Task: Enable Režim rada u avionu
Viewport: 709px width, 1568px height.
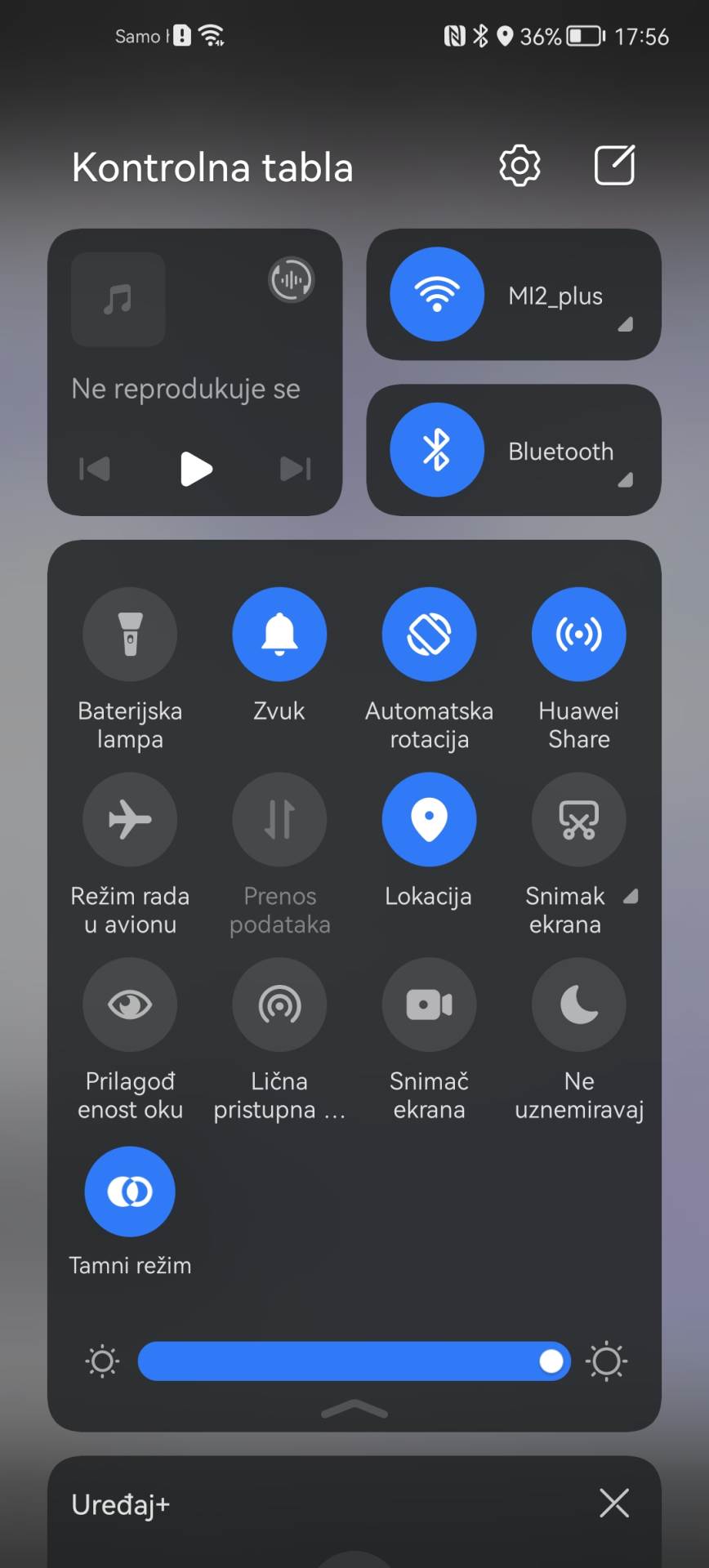Action: point(129,819)
